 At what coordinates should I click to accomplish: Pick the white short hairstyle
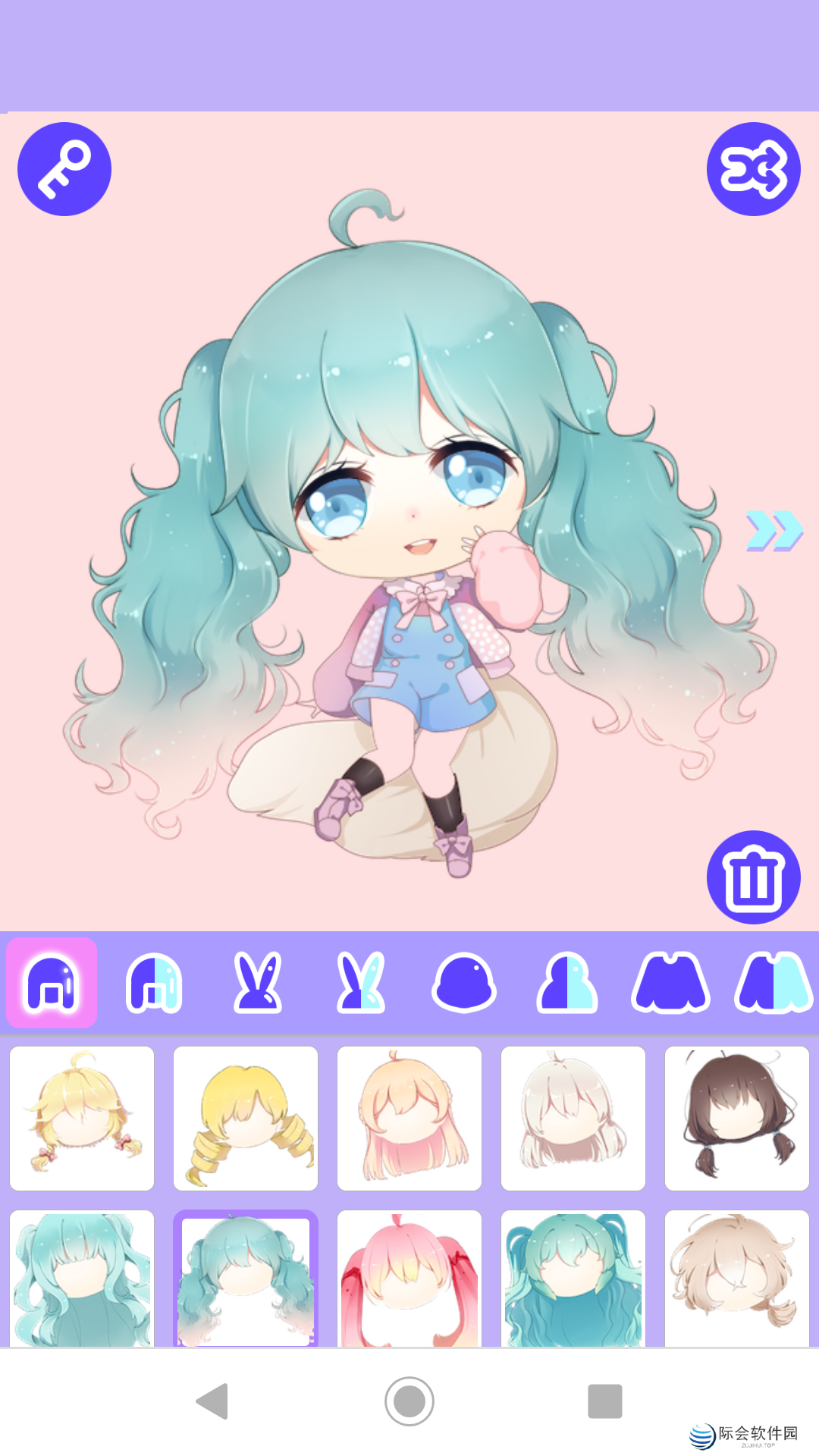click(573, 1119)
